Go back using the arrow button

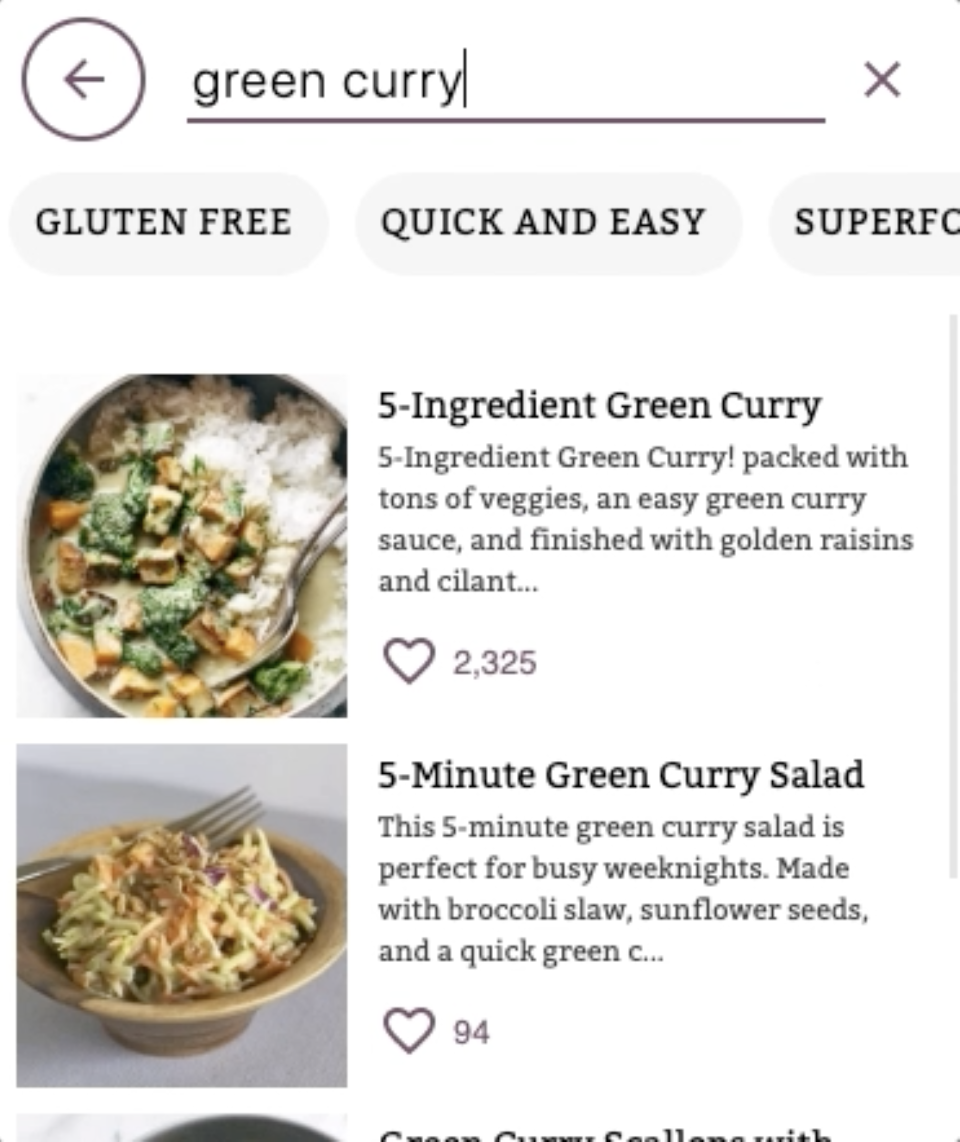click(x=83, y=79)
